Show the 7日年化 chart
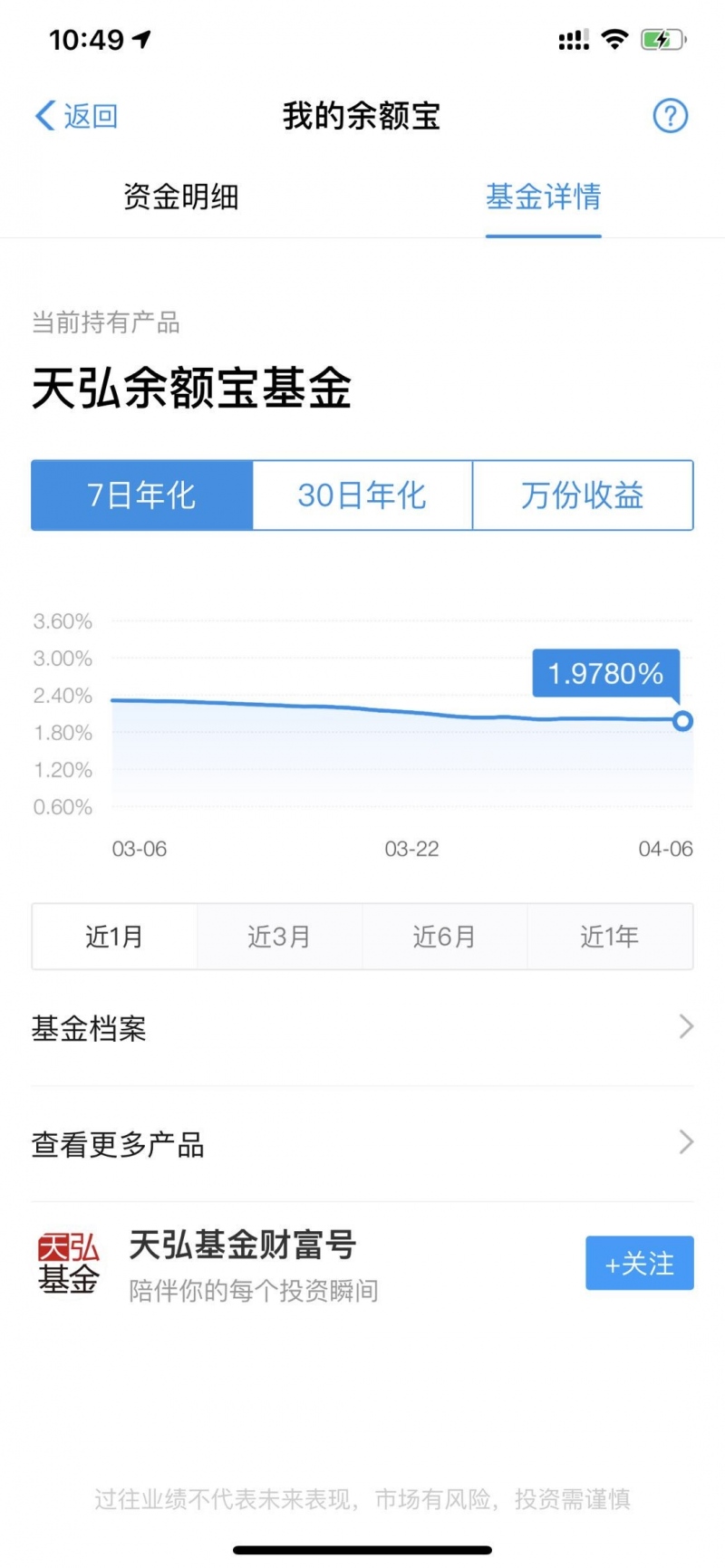The height and width of the screenshot is (1568, 725). coord(142,495)
